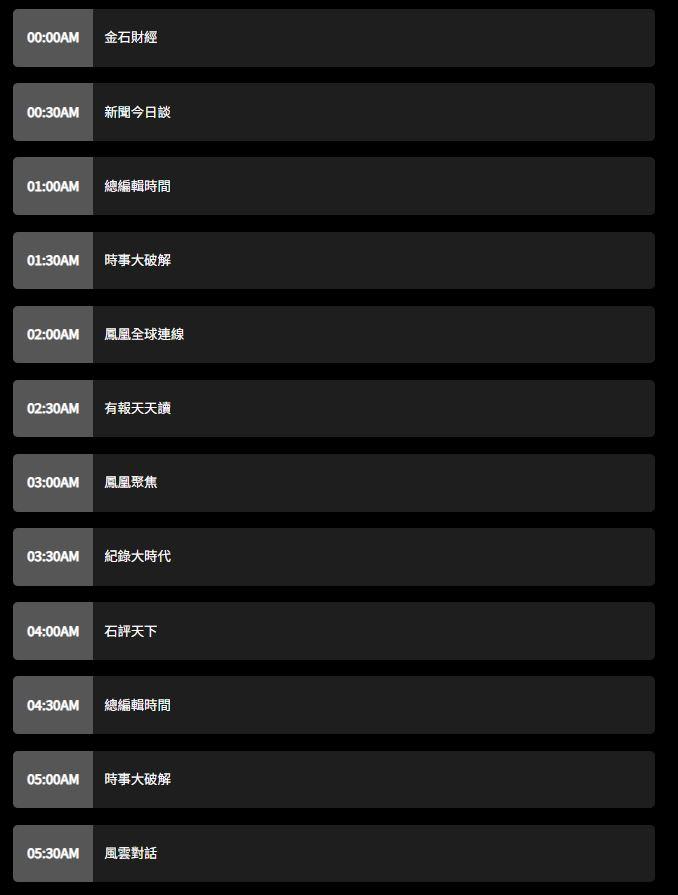Open 石評天下 at 04:00AM

pos(333,631)
